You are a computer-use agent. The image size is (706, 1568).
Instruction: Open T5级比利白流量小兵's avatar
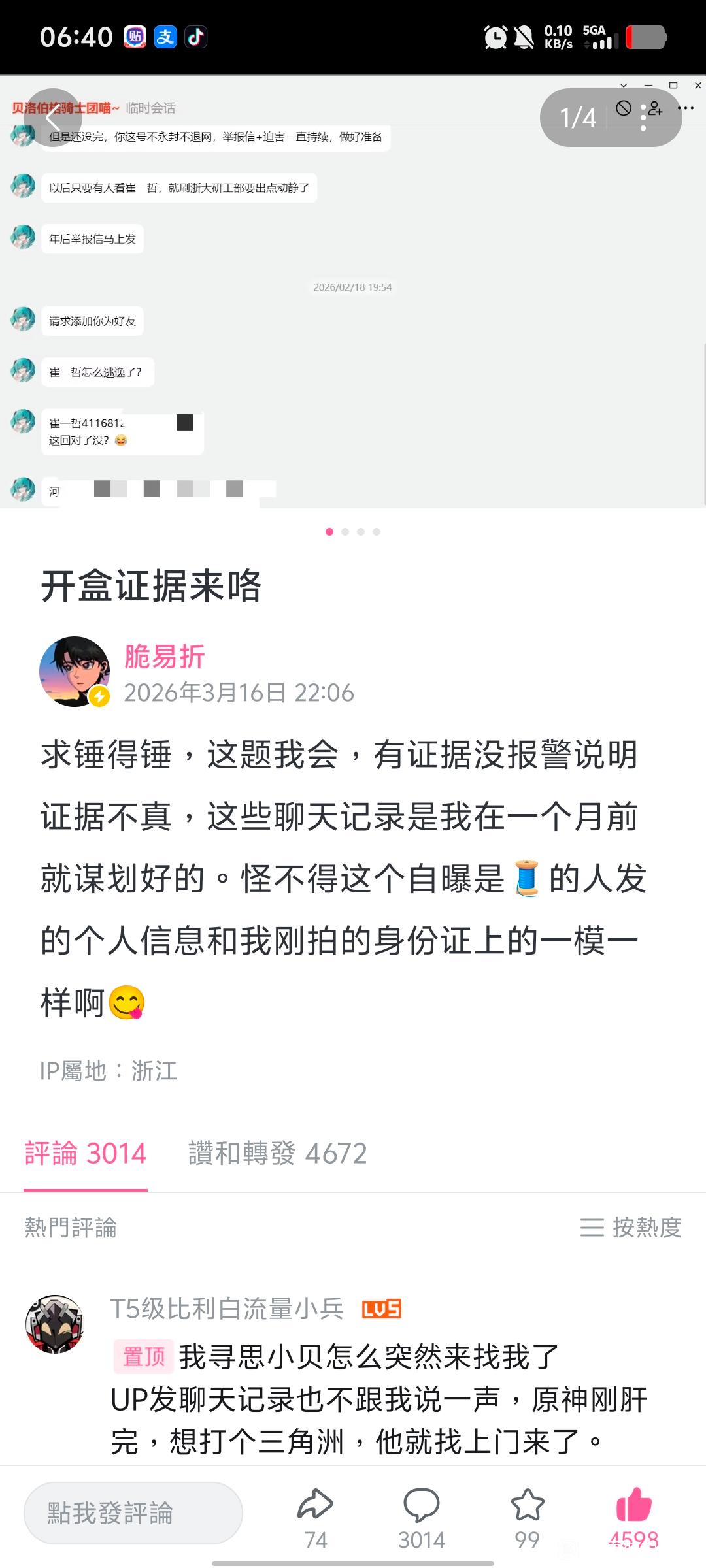click(x=55, y=1325)
